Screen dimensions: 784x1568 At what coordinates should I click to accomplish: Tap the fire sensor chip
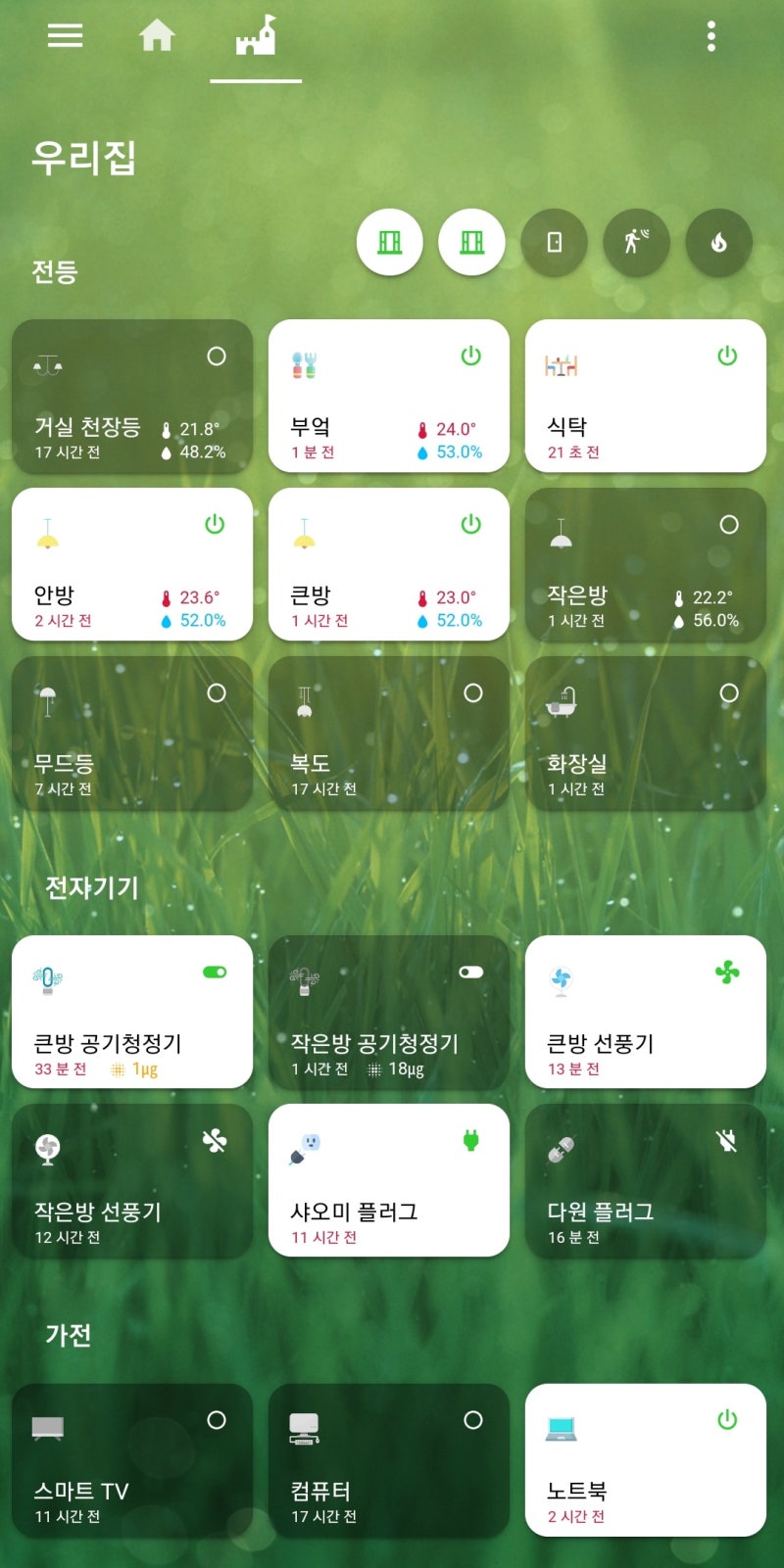(x=718, y=242)
